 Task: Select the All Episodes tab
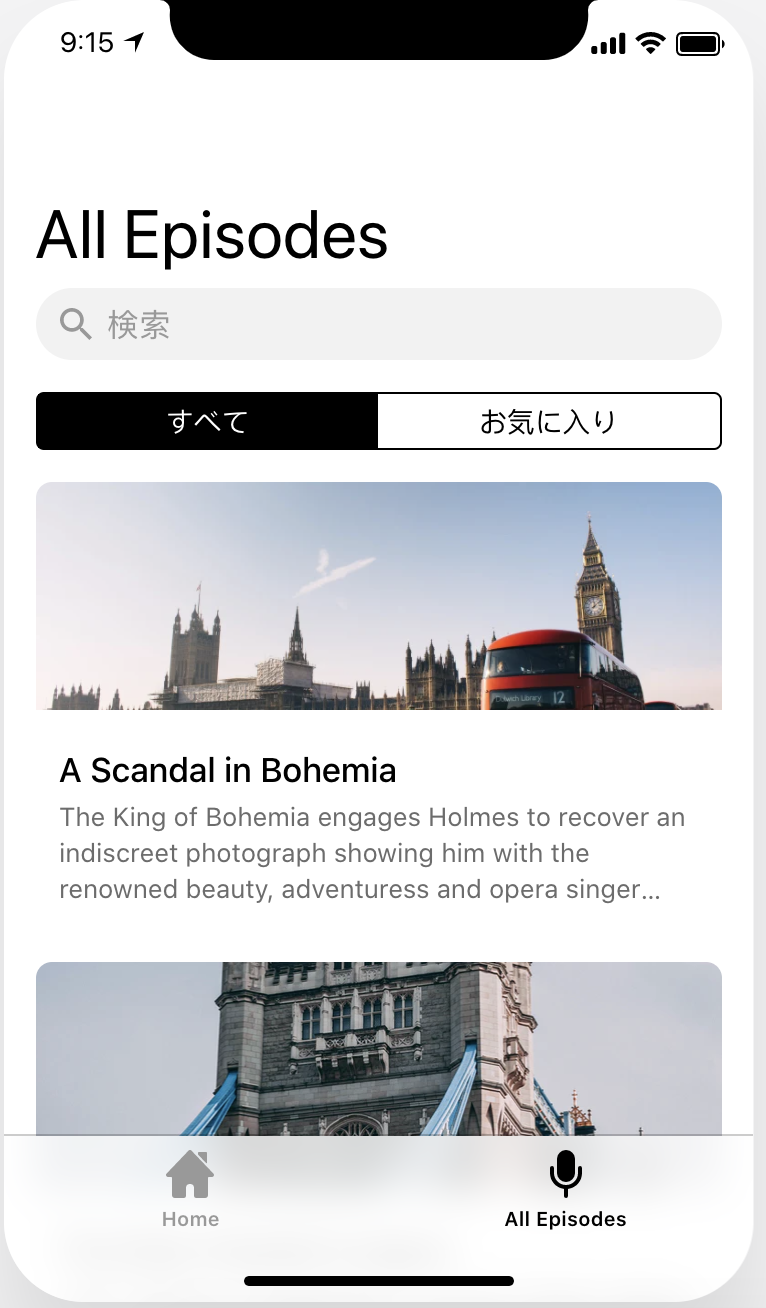click(565, 1189)
